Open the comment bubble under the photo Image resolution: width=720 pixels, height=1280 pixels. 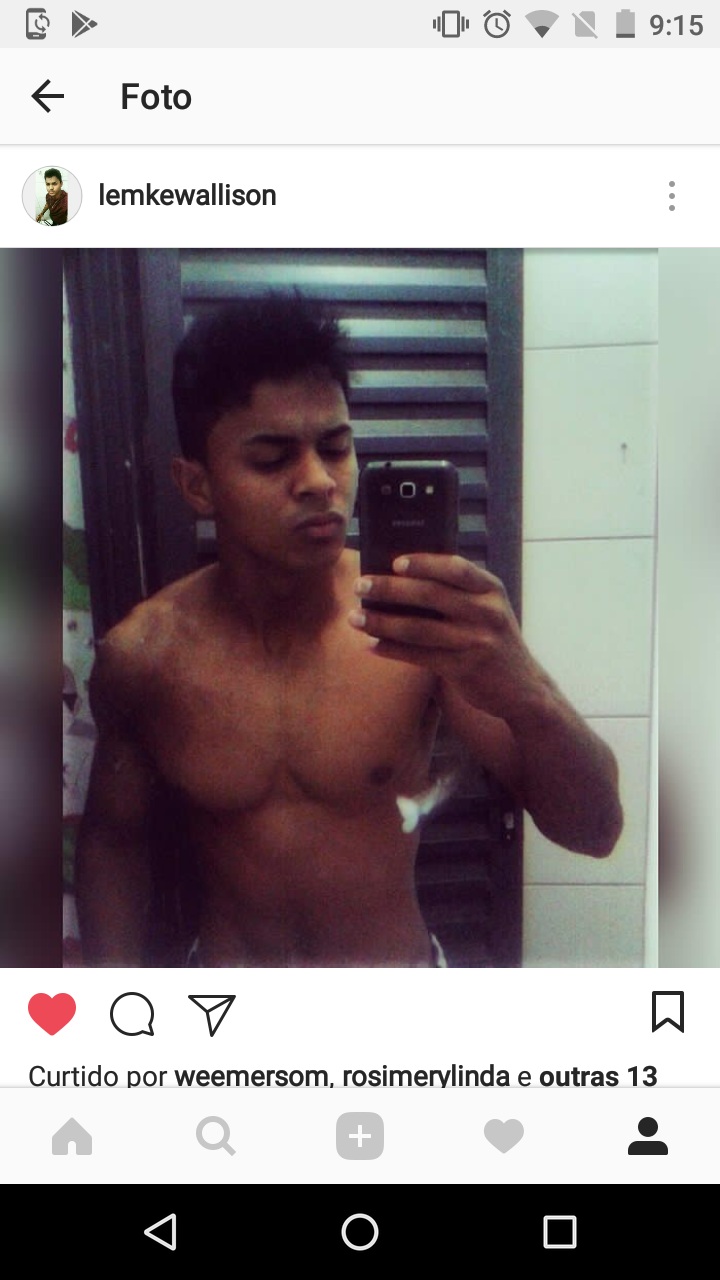tap(132, 1014)
